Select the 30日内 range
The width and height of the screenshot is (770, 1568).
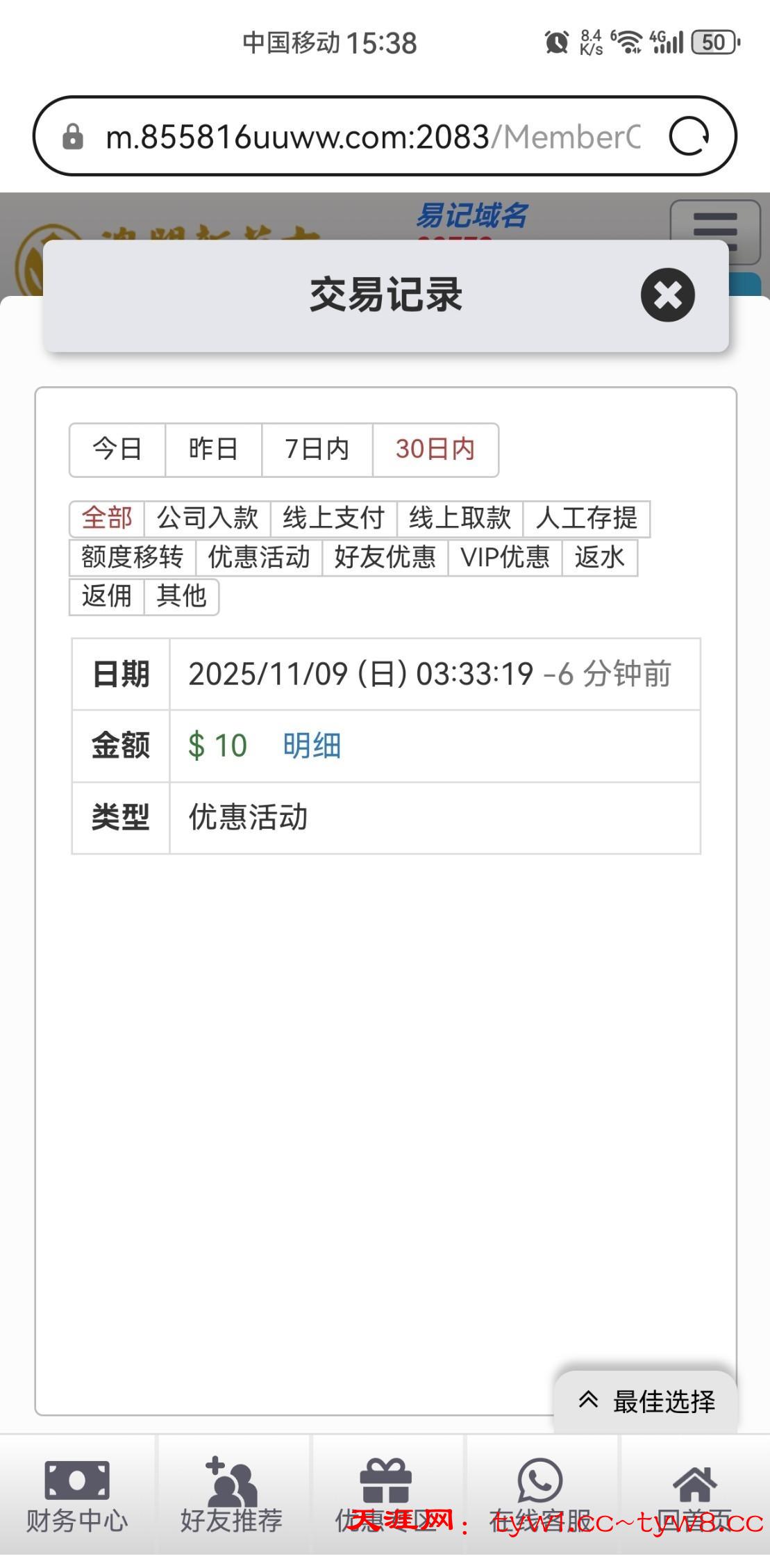435,449
